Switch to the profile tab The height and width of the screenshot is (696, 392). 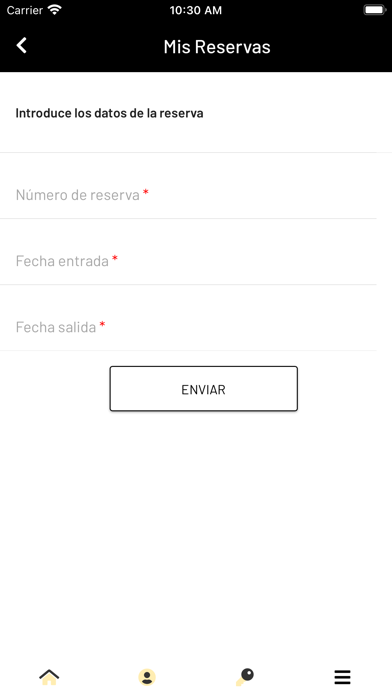[x=147, y=677]
